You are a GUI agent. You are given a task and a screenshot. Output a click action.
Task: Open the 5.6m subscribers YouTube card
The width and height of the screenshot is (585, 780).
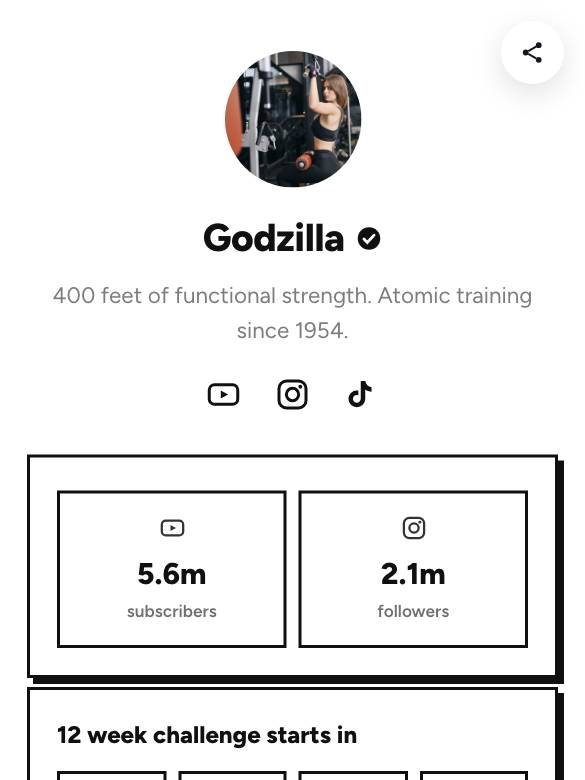[x=172, y=569]
